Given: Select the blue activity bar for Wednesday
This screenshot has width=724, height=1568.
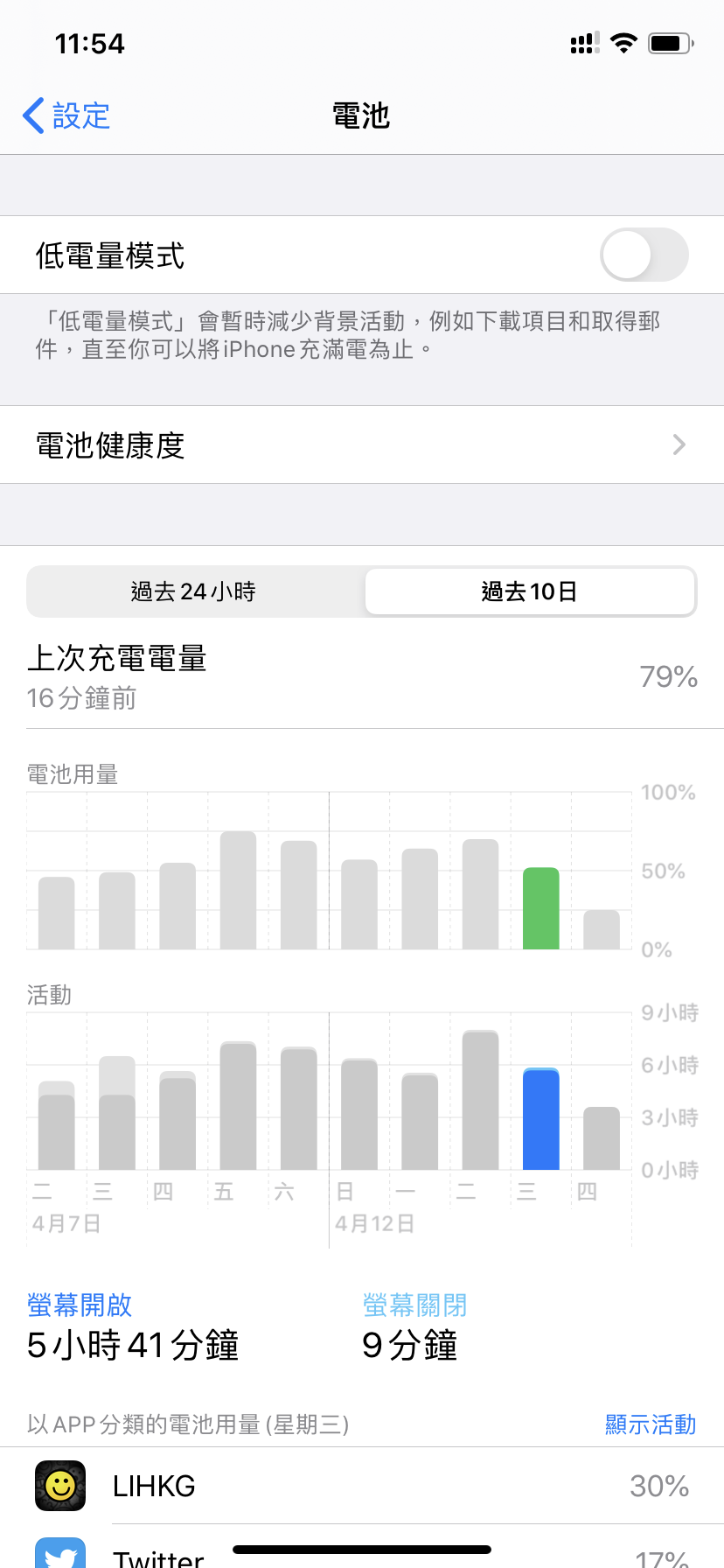Looking at the screenshot, I should tap(540, 1119).
